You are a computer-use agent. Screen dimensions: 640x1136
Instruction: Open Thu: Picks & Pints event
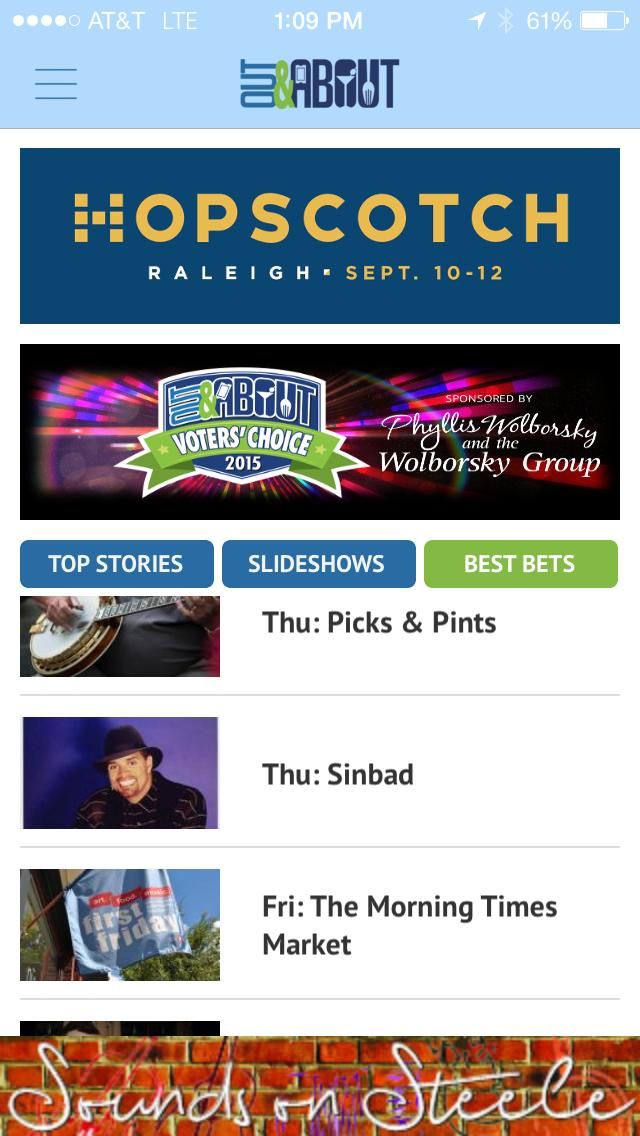(378, 624)
